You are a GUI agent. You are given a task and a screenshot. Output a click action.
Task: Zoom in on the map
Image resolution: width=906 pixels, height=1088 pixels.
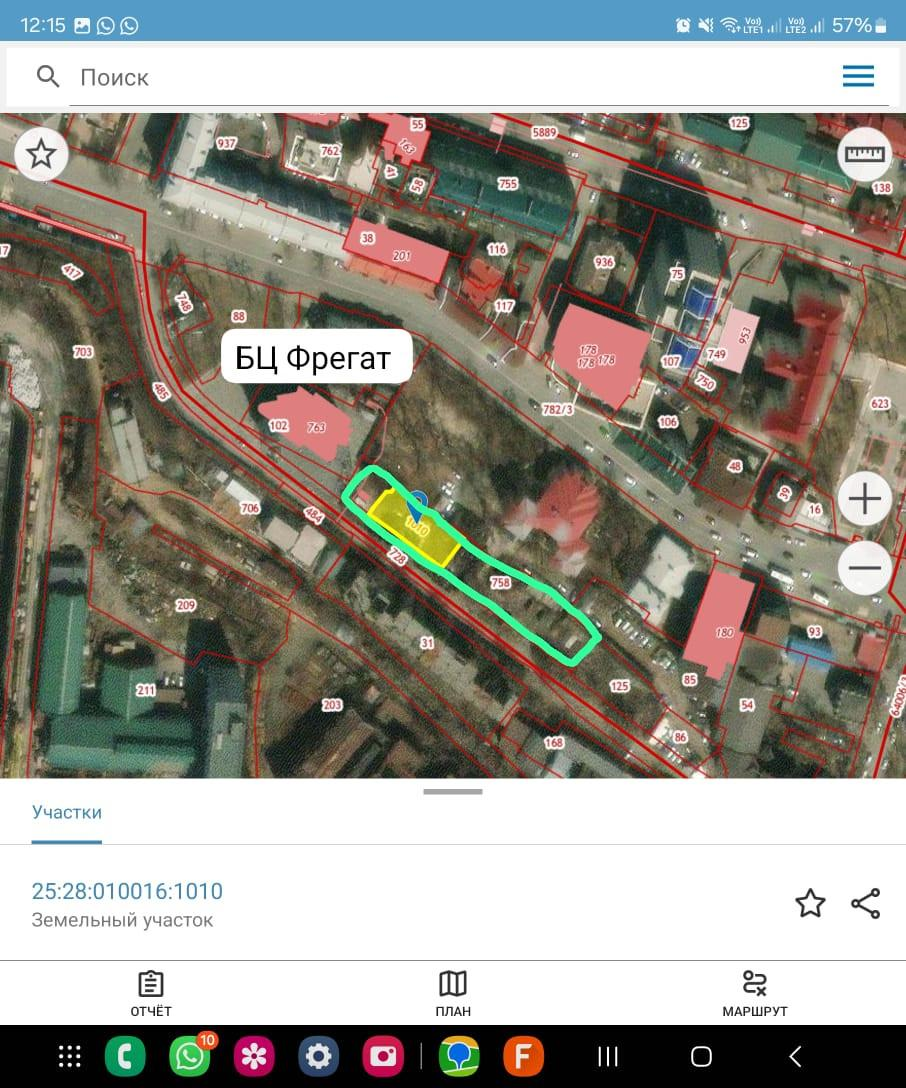pos(864,498)
